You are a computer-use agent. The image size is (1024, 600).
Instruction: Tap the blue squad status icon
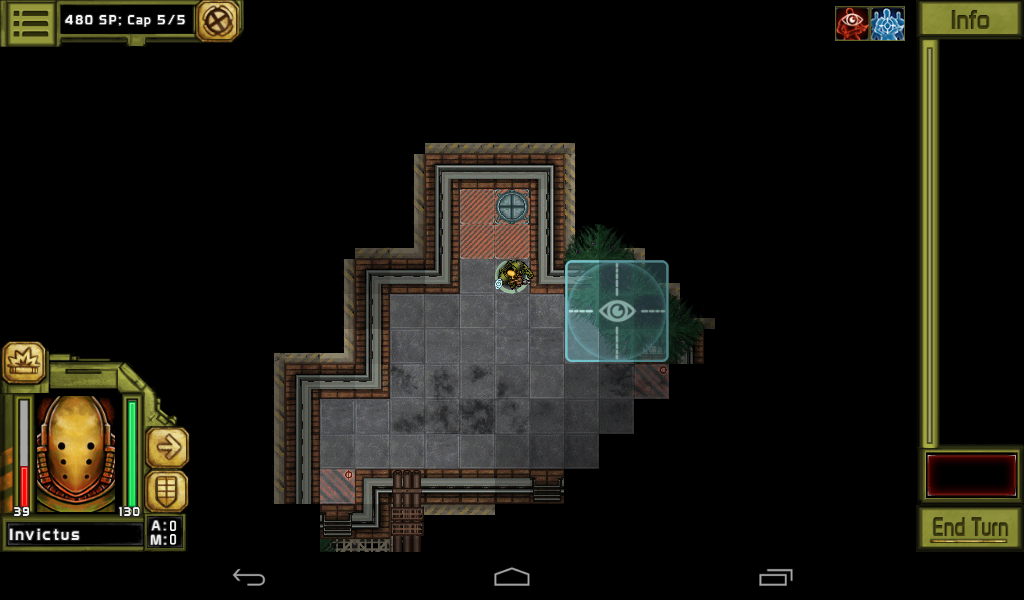887,23
